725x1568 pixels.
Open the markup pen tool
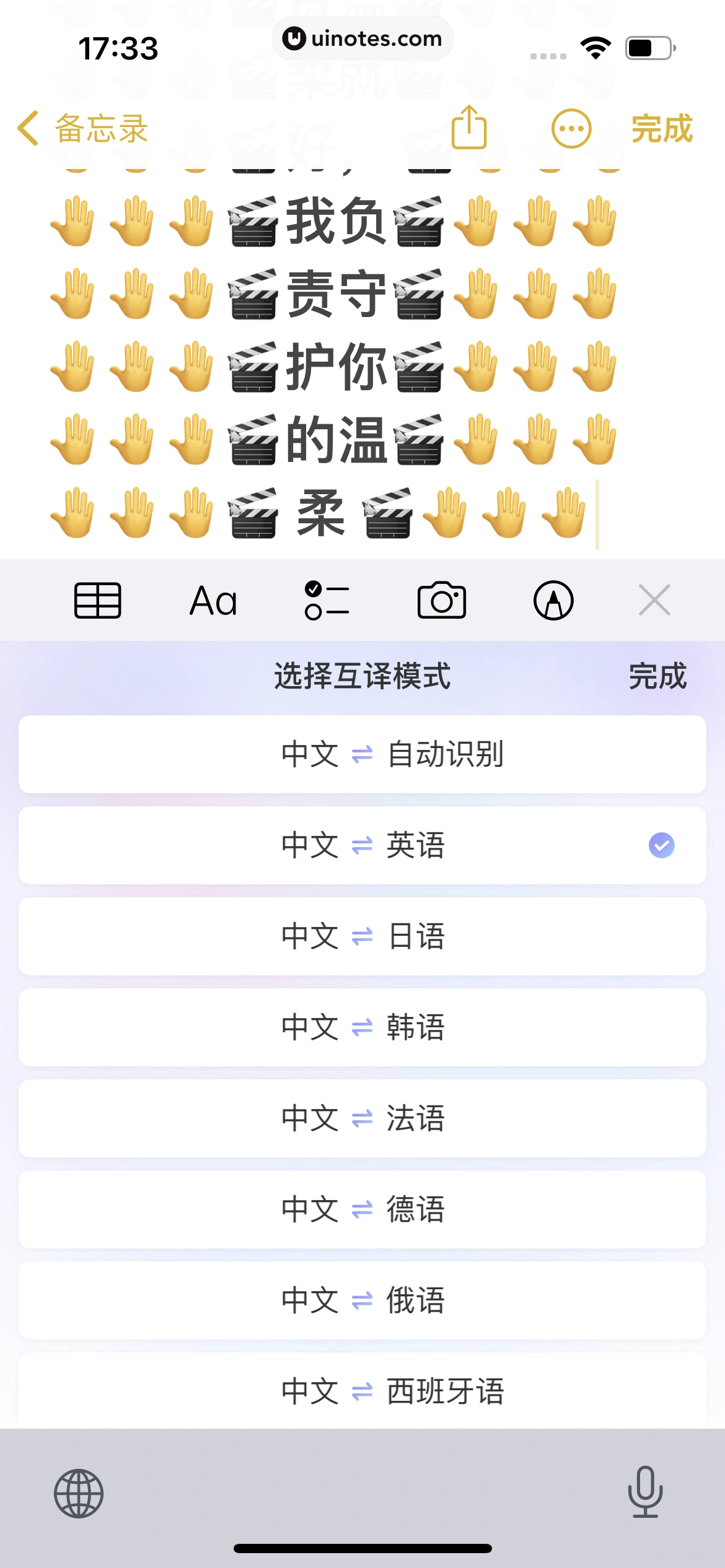(x=553, y=600)
